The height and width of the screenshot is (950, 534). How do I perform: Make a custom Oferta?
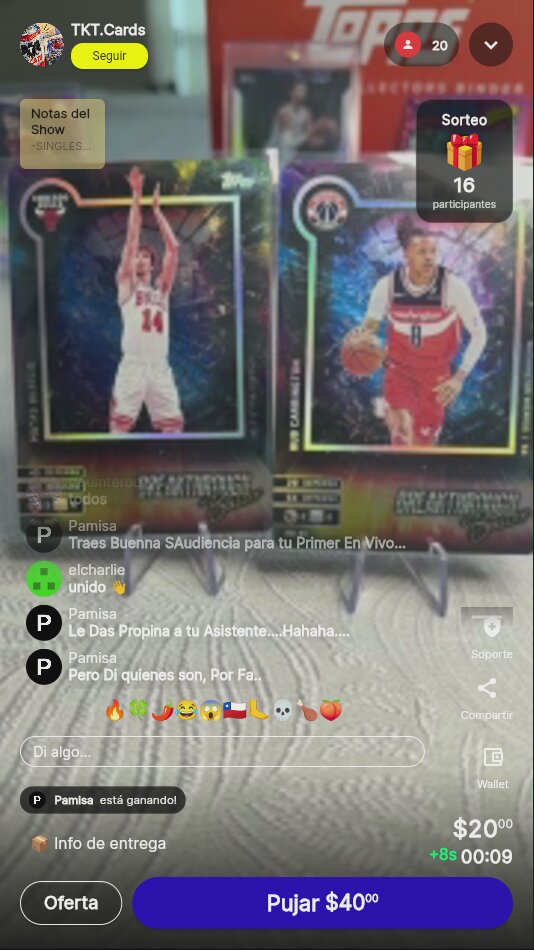click(71, 903)
